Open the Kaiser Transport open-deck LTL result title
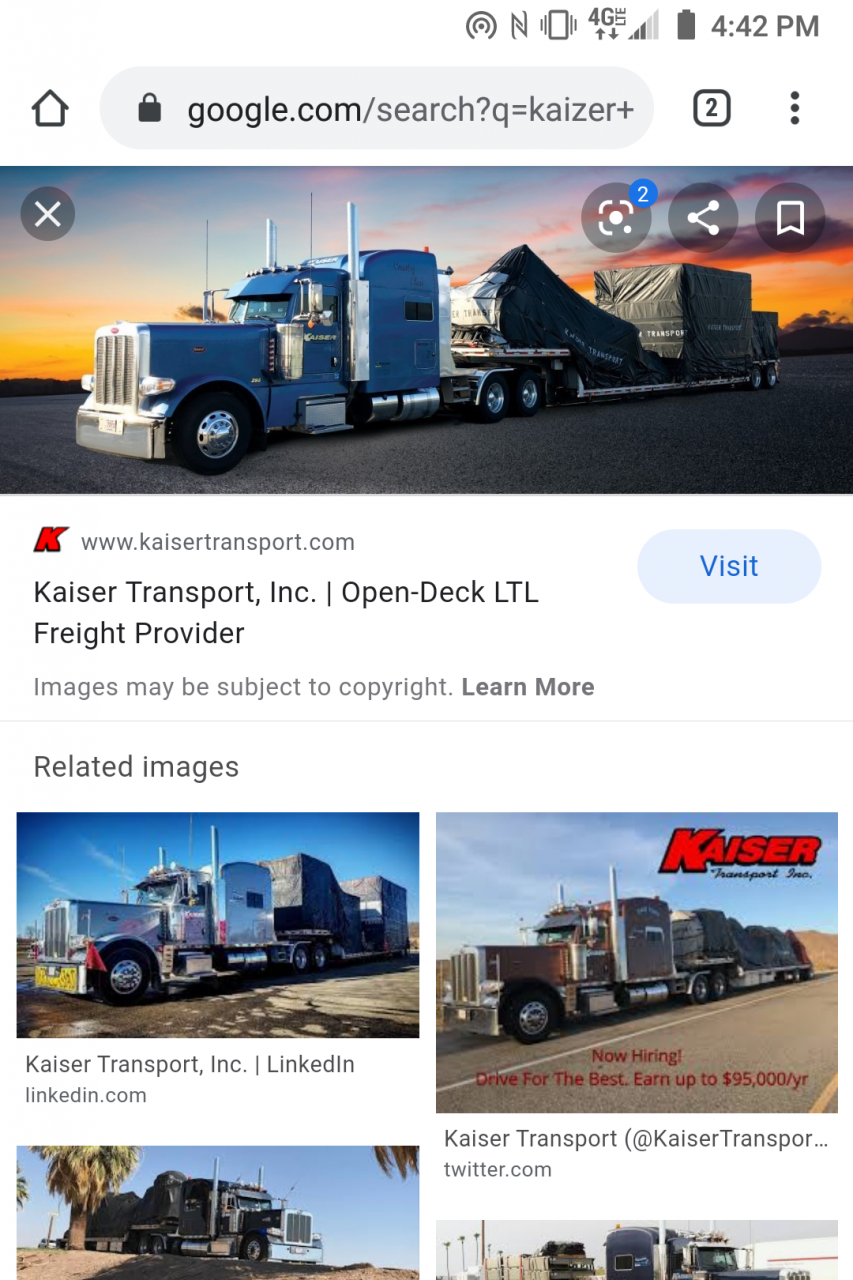Image resolution: width=853 pixels, height=1280 pixels. tap(286, 612)
